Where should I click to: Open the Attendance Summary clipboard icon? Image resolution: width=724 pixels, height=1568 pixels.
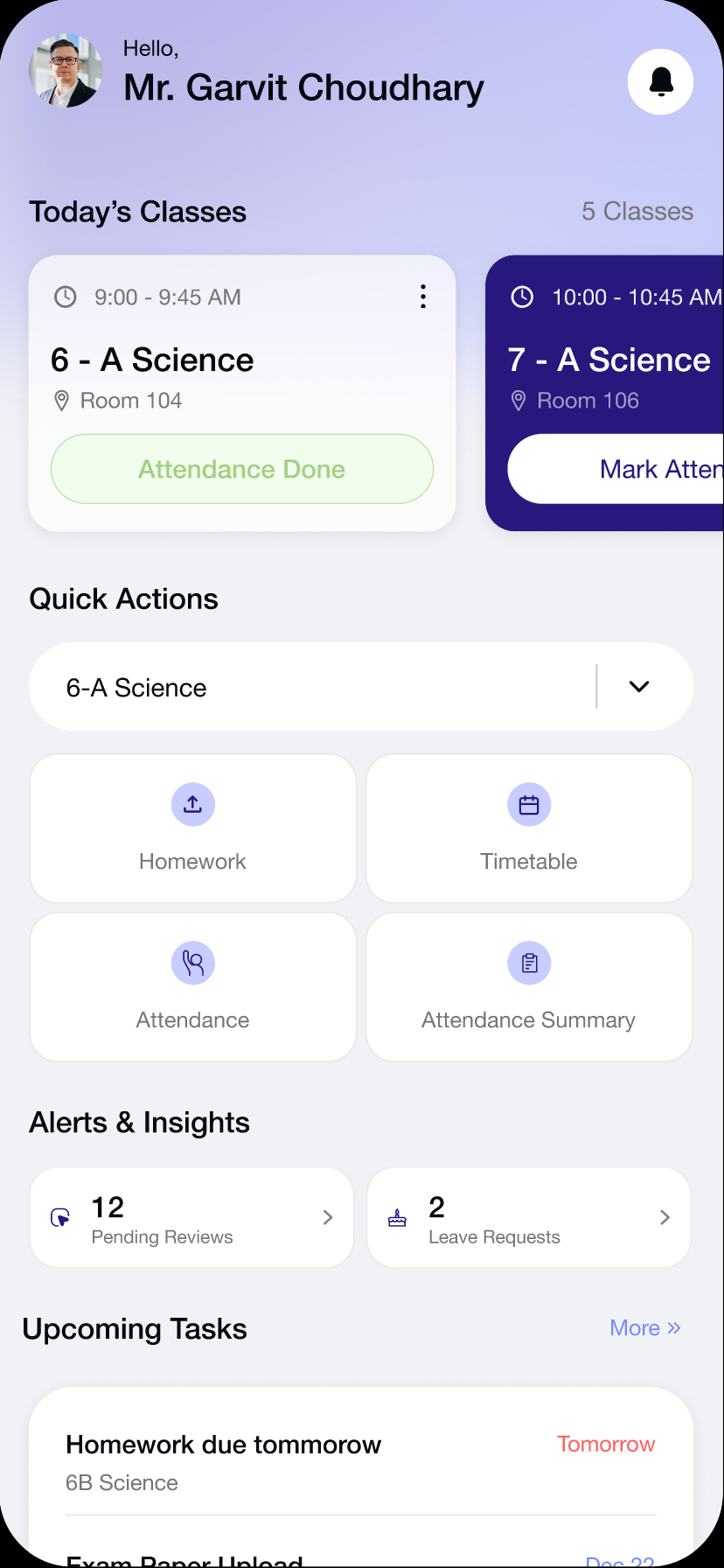(529, 962)
